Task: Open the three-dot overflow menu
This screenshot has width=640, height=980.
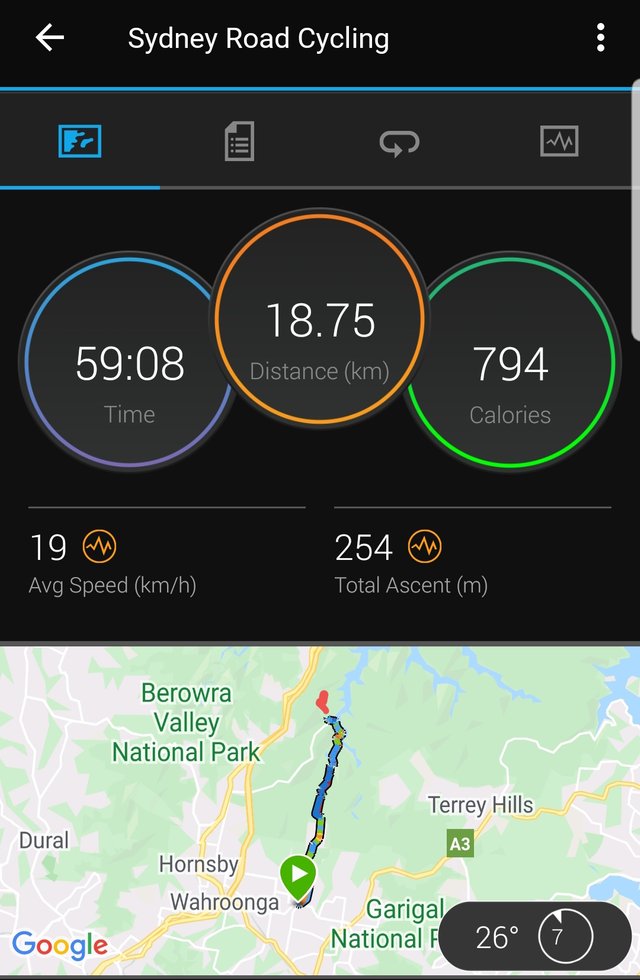Action: (600, 39)
